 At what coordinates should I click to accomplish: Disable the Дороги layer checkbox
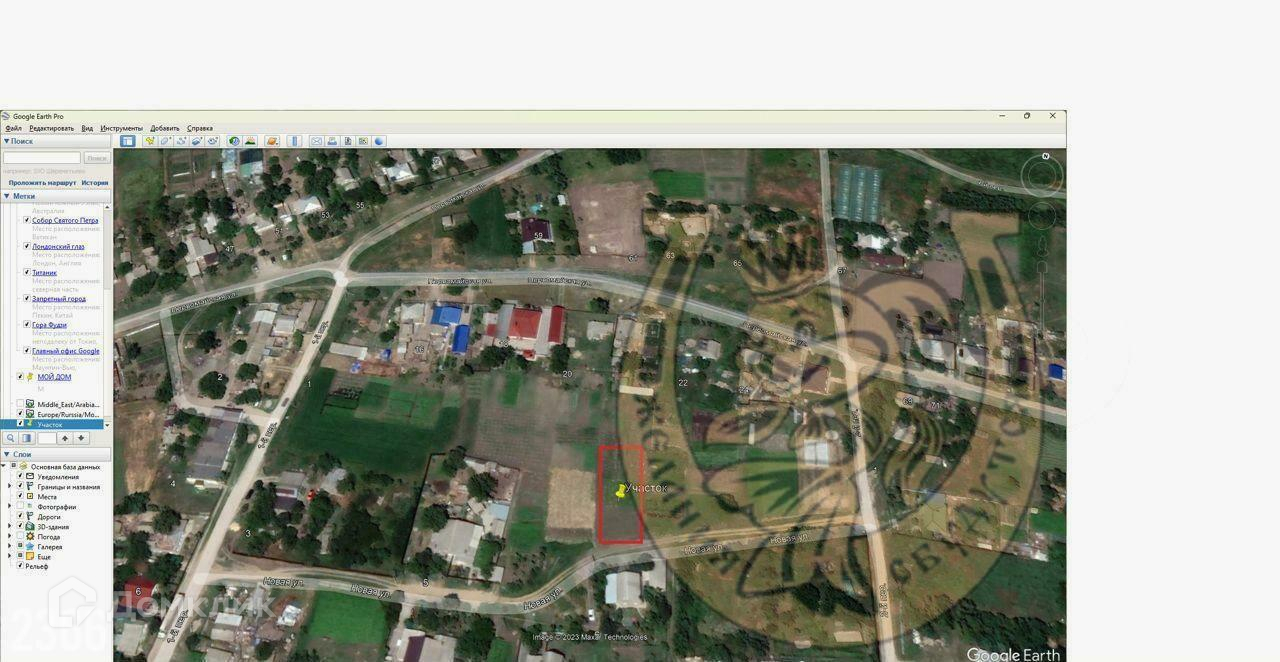pyautogui.click(x=20, y=516)
